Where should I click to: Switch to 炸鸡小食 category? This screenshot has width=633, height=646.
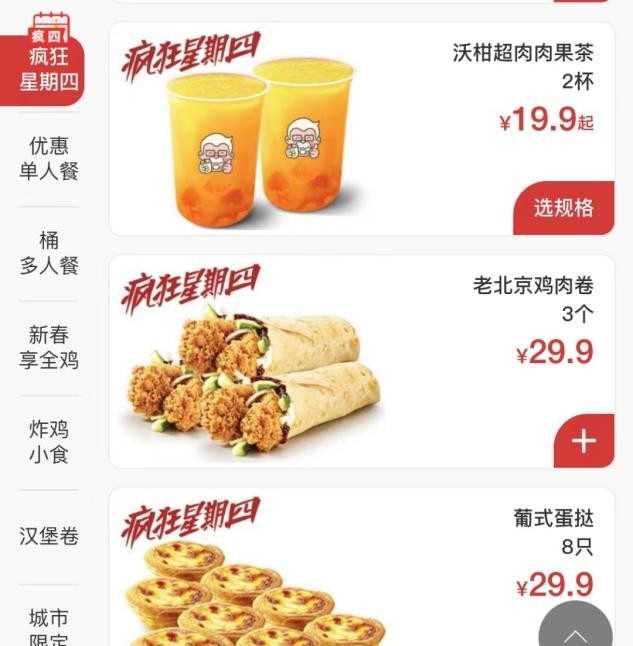[48, 442]
